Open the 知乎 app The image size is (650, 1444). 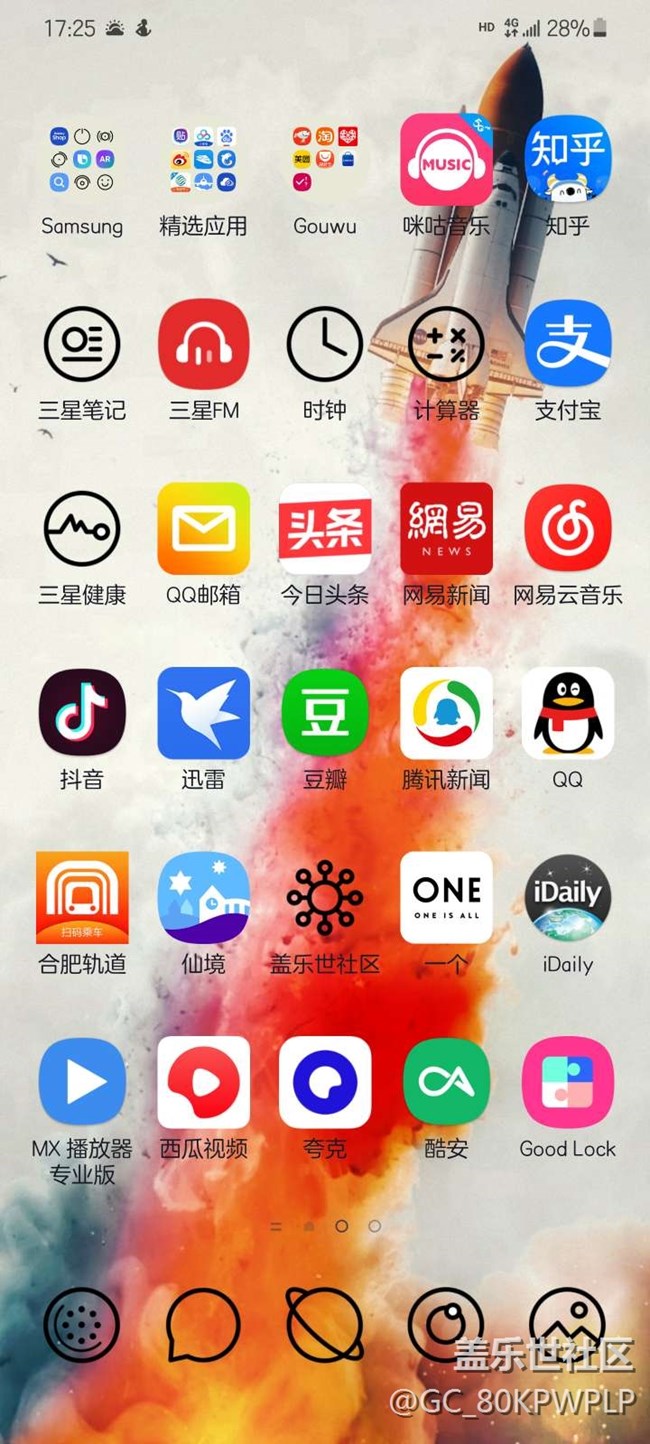point(567,160)
